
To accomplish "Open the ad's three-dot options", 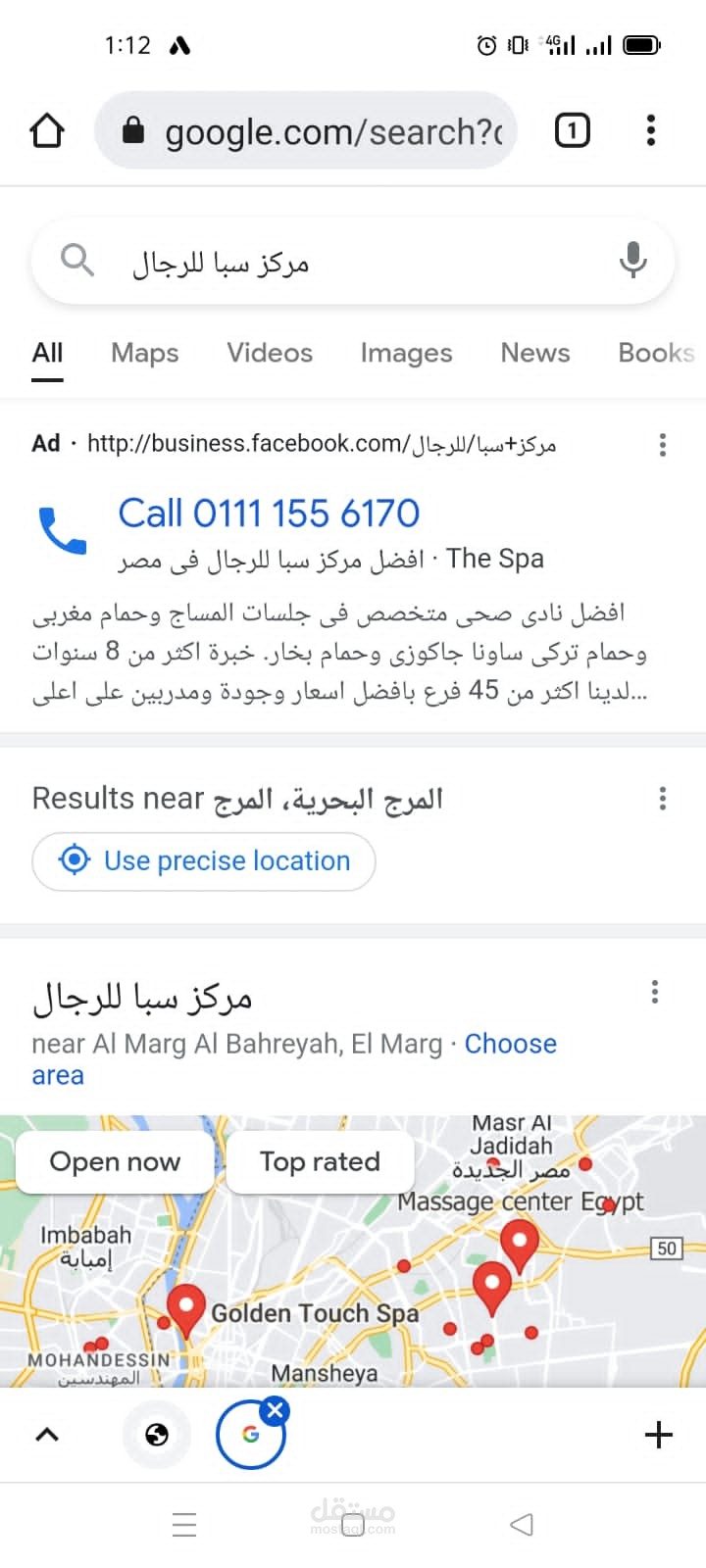I will point(663,445).
